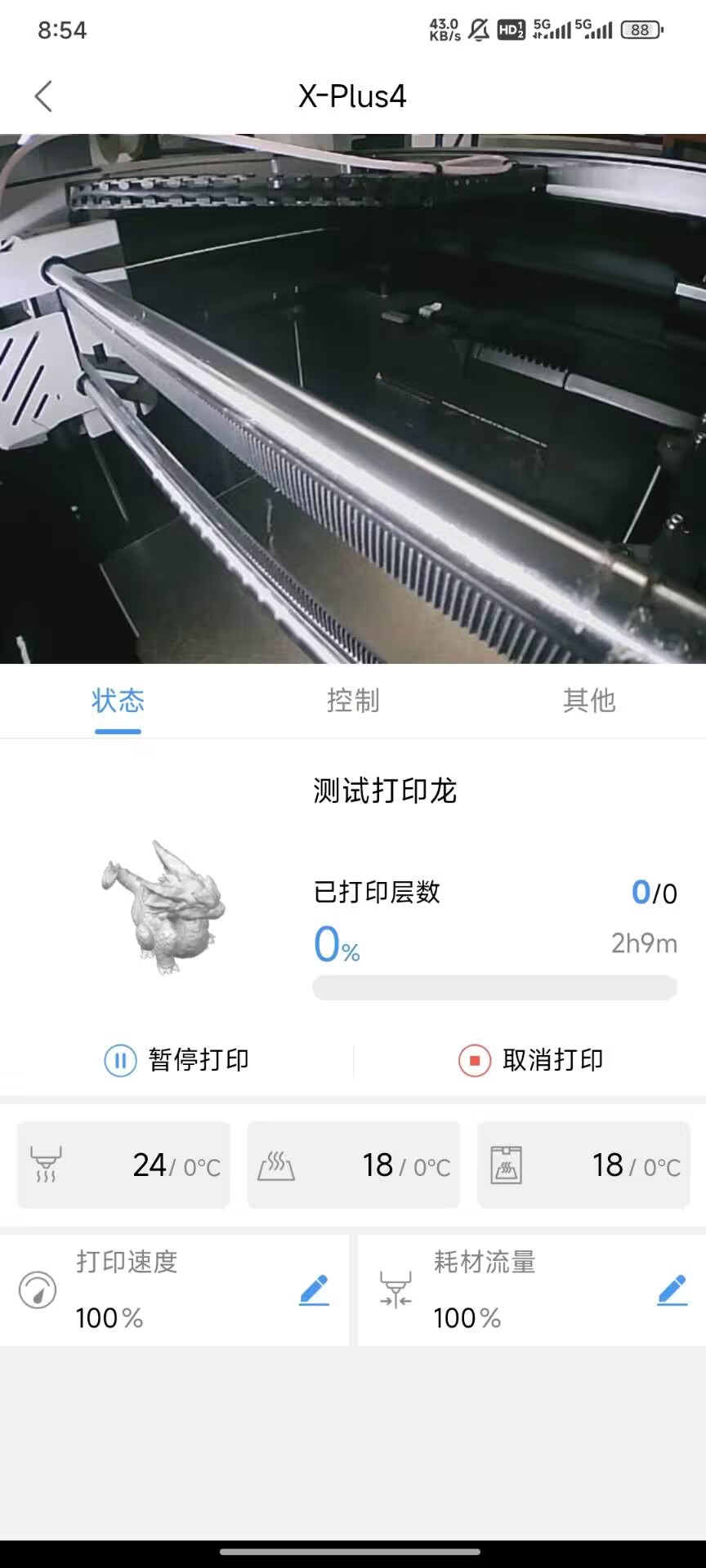Image resolution: width=706 pixels, height=1568 pixels.
Task: Cancel the print with 取消打印
Action: click(531, 1060)
